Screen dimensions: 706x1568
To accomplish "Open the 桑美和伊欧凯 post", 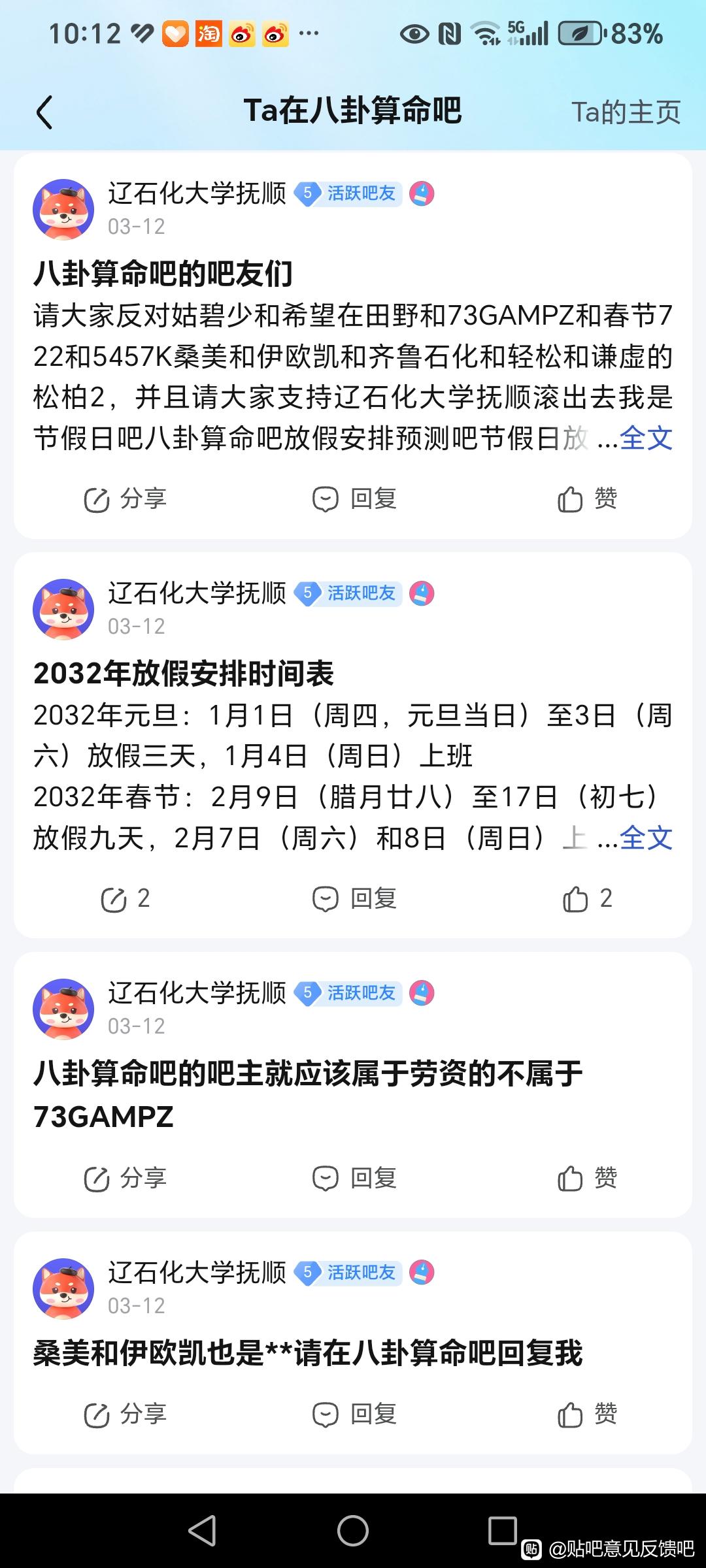I will pos(307,1353).
